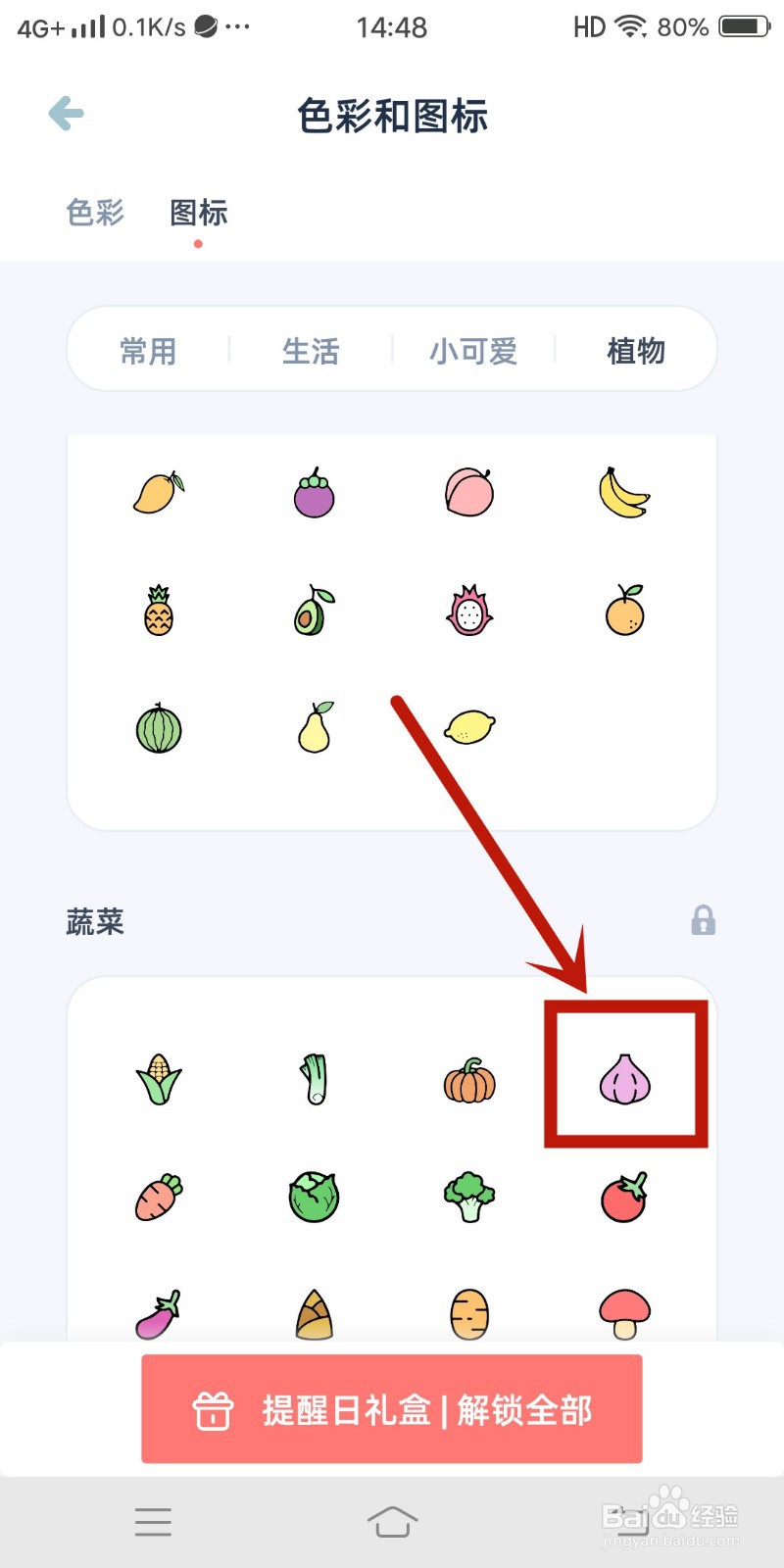Select the 植物 category tab
Screen dimensions: 784x1568
[638, 350]
